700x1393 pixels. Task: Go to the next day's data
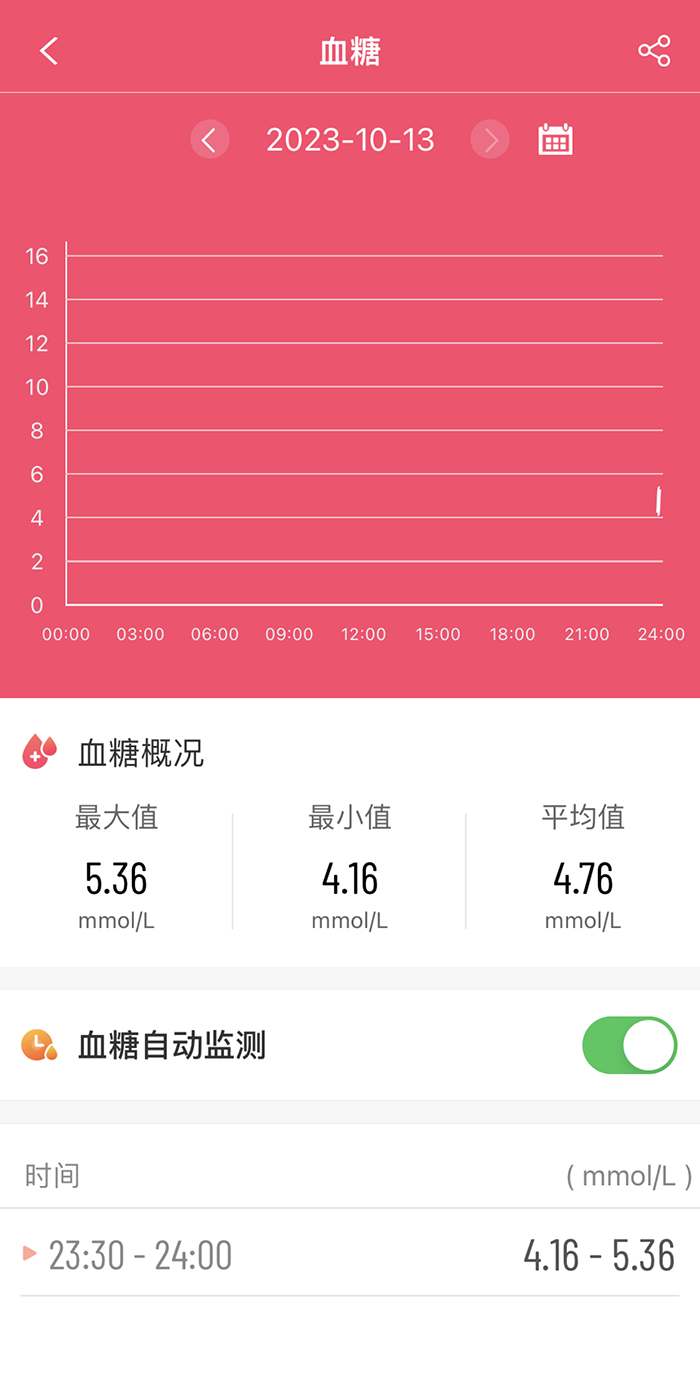[x=490, y=140]
